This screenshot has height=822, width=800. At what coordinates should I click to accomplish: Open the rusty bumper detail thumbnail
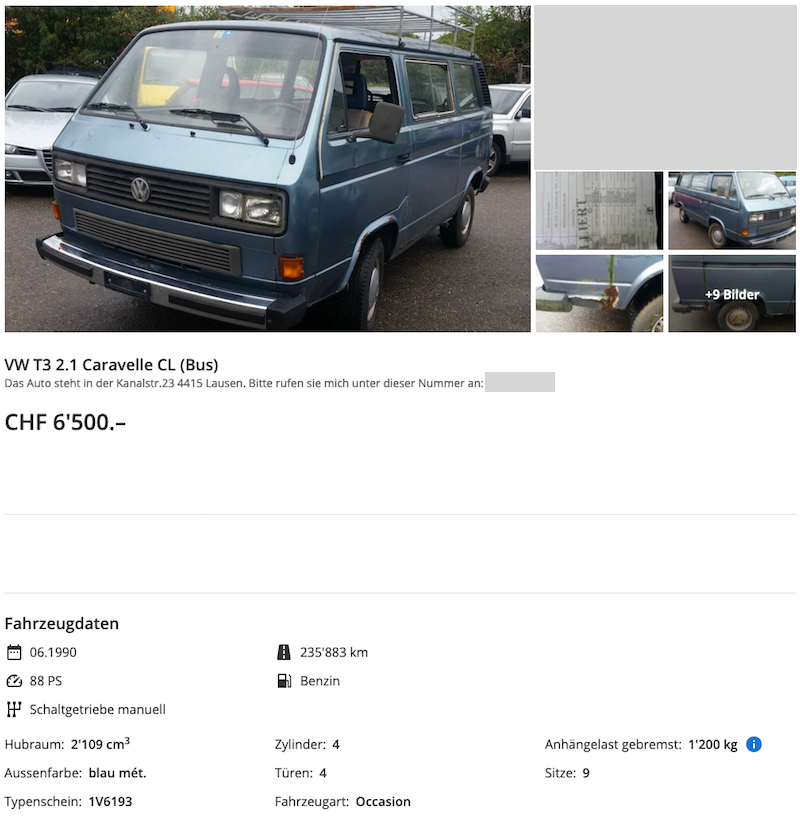[598, 293]
